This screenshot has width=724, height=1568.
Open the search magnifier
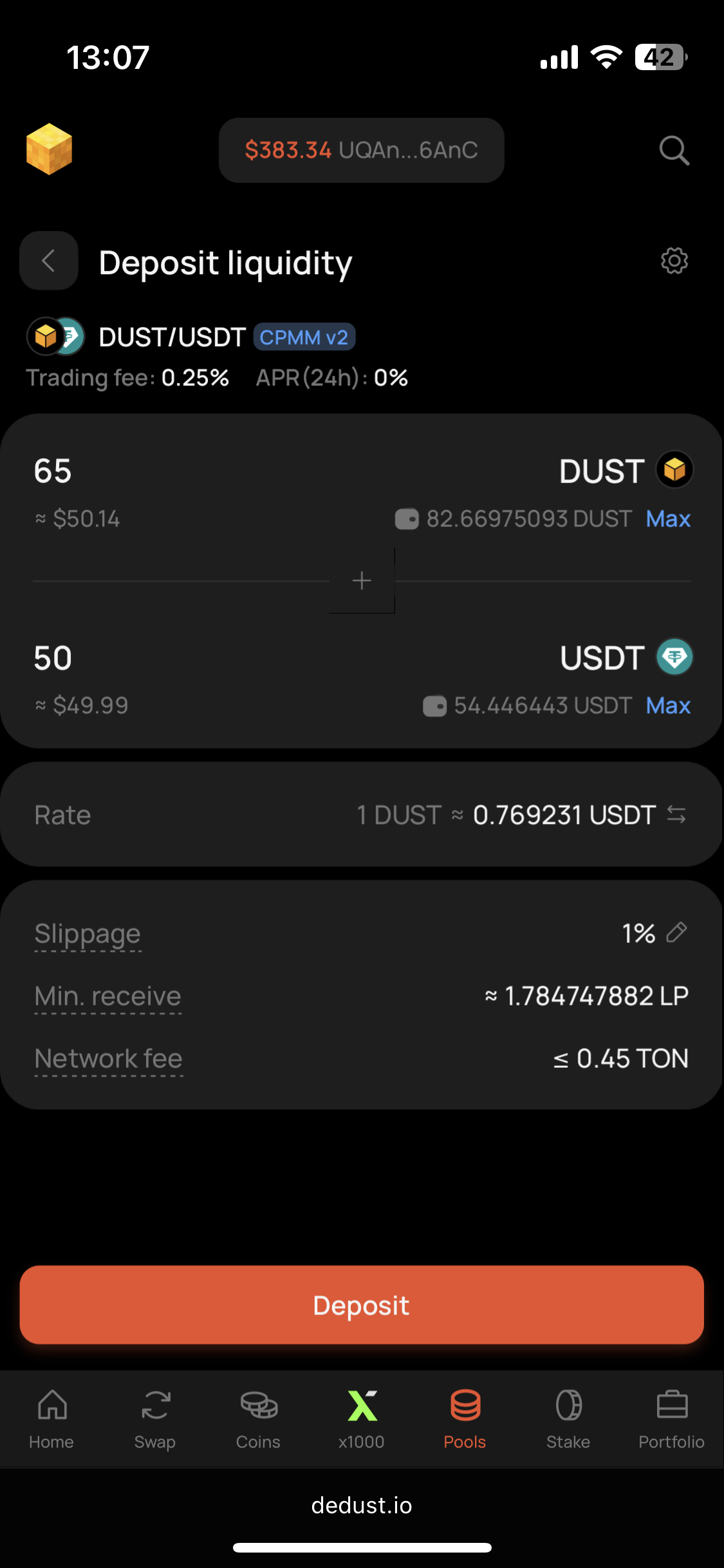[674, 151]
